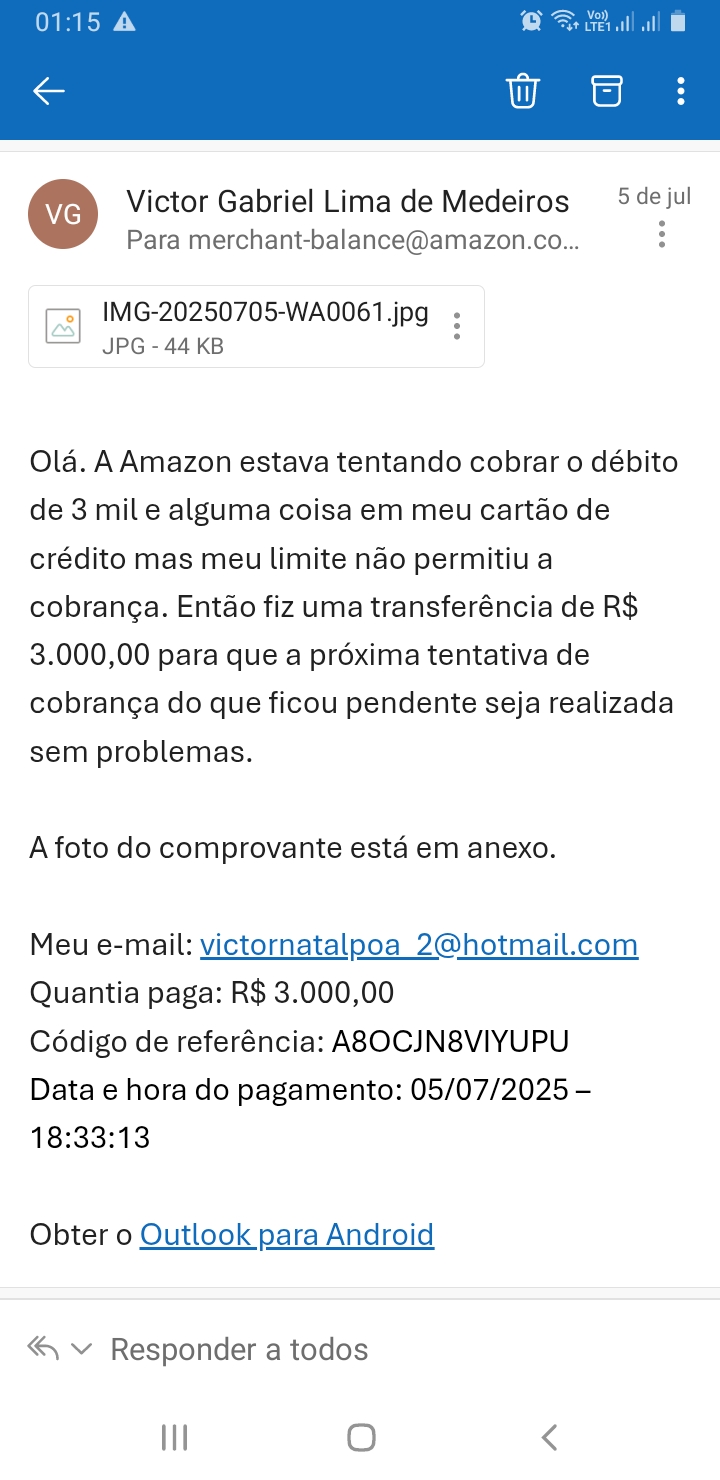Open message options next to the sender
The height and width of the screenshot is (1480, 720).
662,233
